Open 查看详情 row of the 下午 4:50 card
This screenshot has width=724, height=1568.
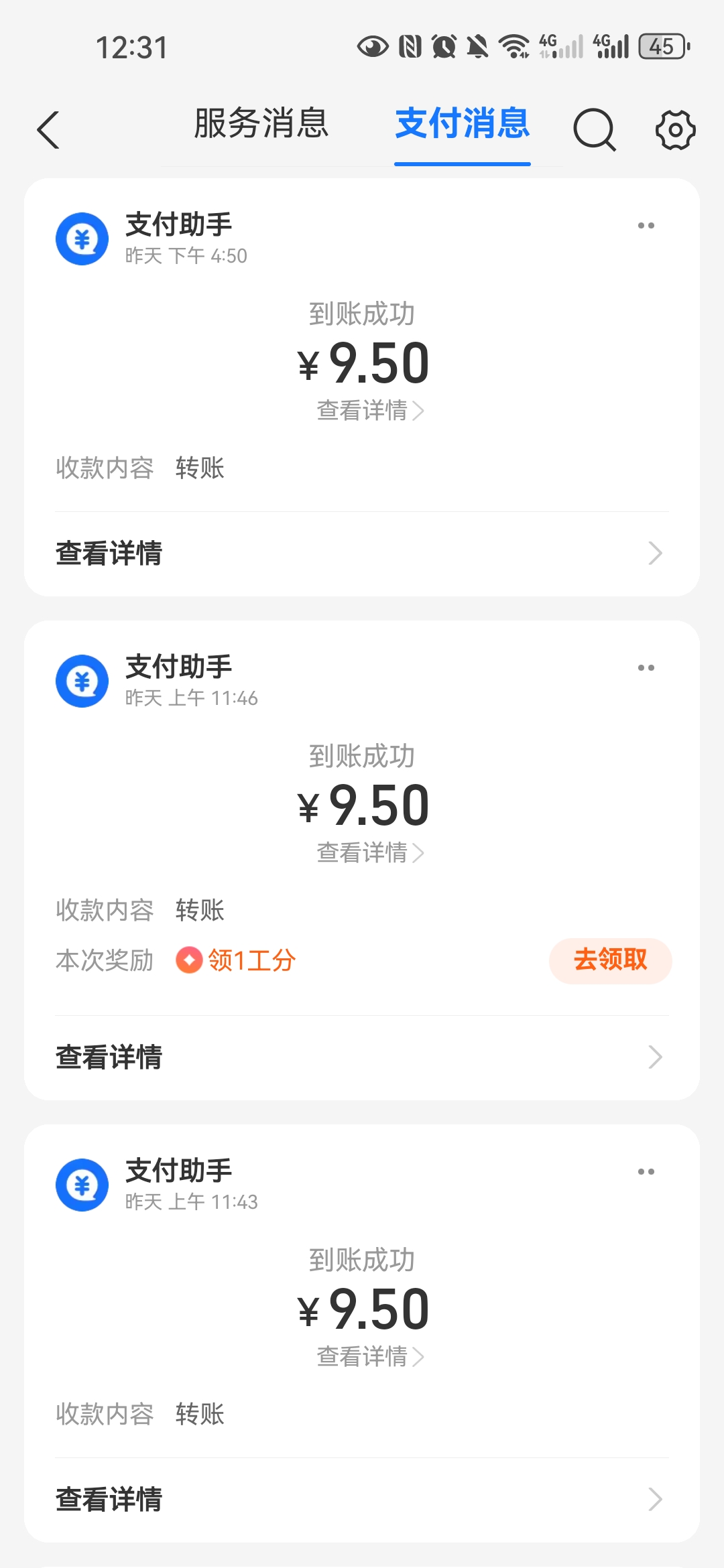pos(362,553)
